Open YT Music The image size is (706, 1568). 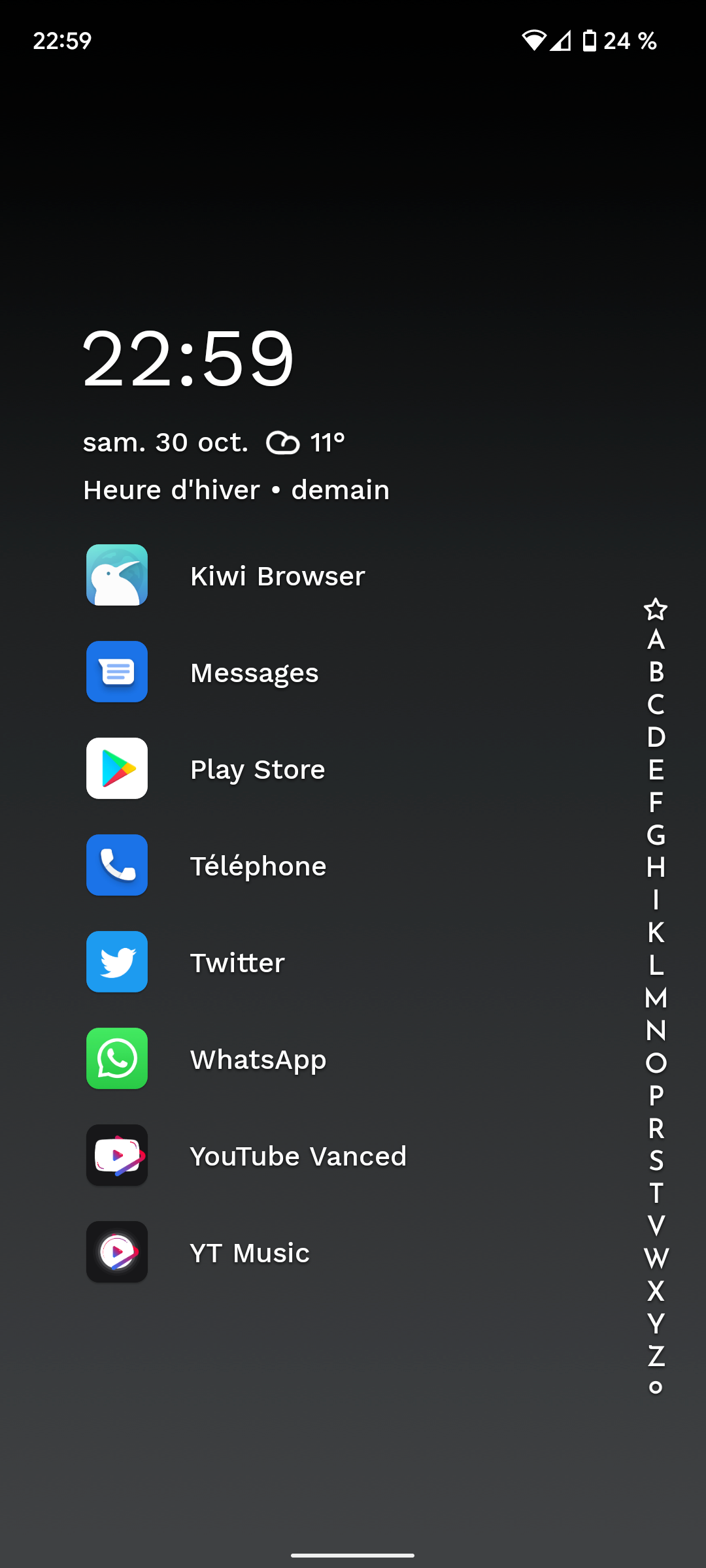click(198, 1252)
